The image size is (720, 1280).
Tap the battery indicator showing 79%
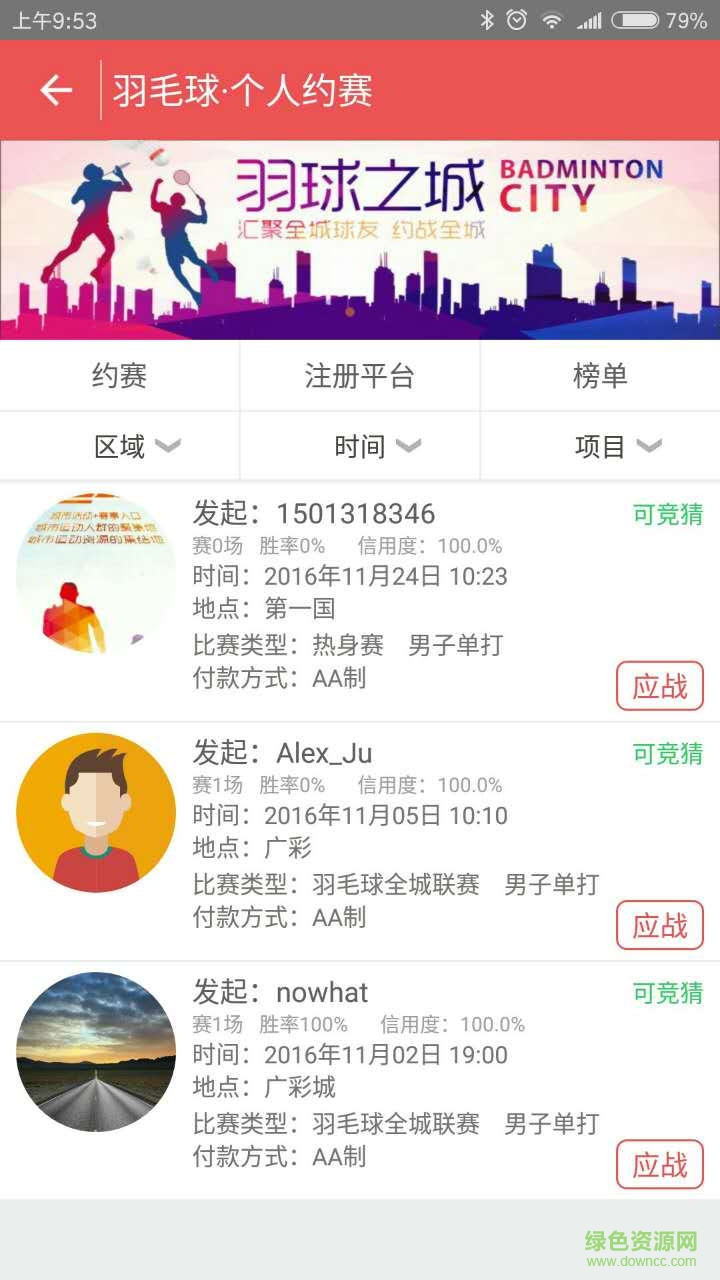coord(632,18)
